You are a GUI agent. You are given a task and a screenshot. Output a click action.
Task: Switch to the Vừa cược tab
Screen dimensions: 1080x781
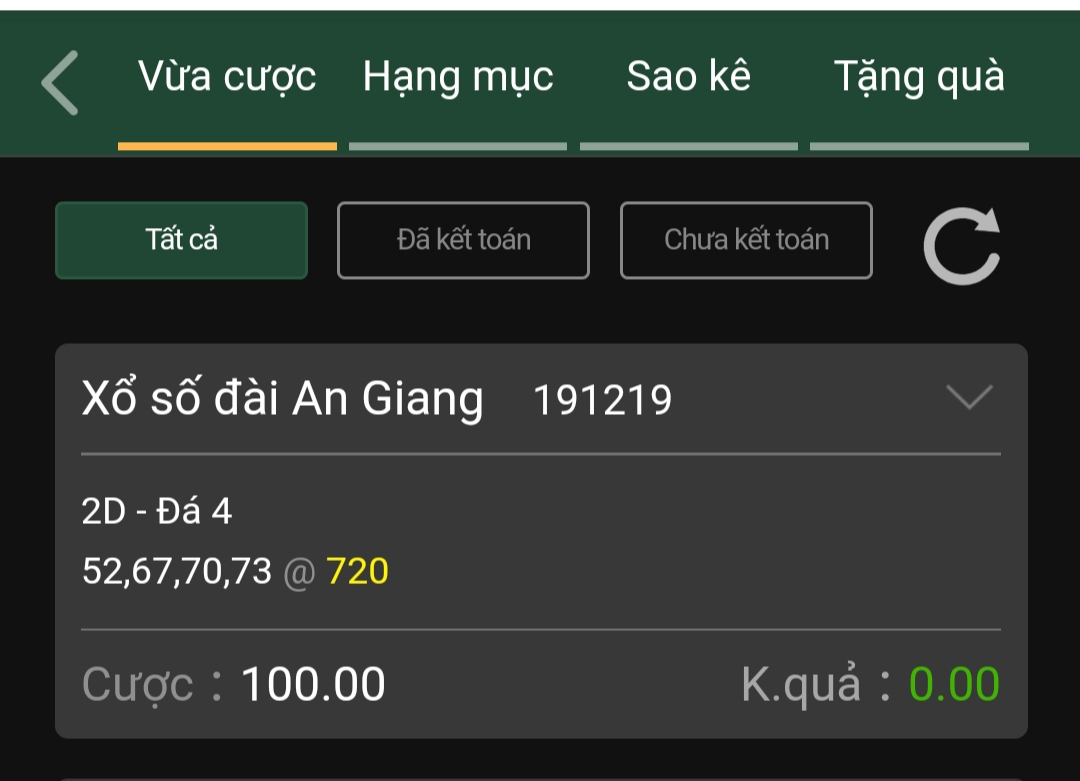coord(227,78)
